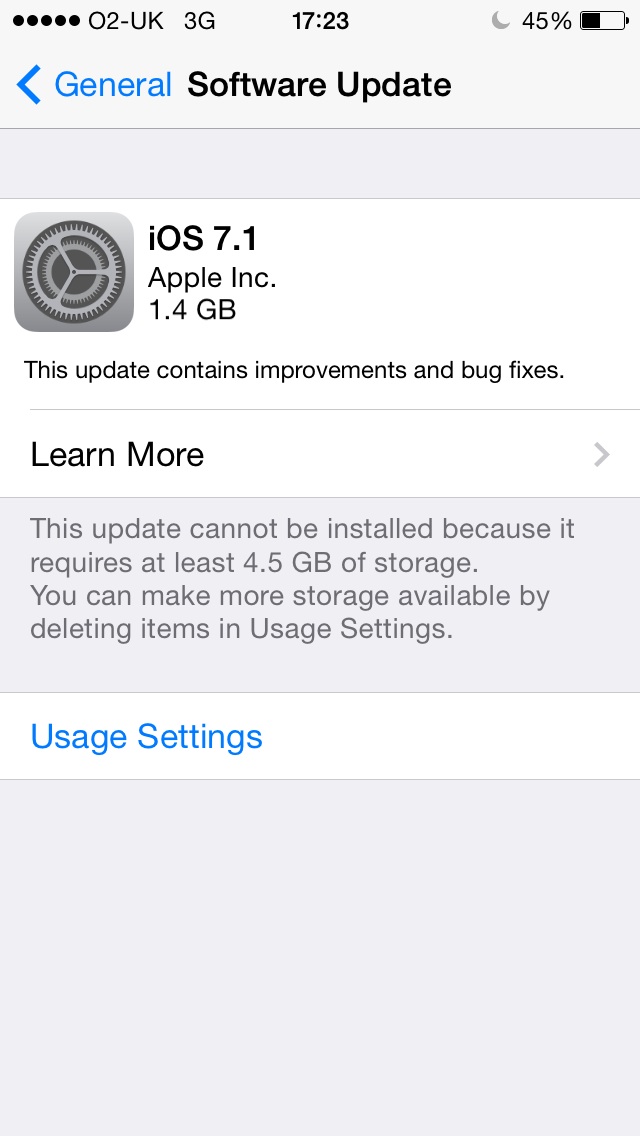Open Usage Settings to free storage
Viewport: 640px width, 1136px height.
click(320, 736)
